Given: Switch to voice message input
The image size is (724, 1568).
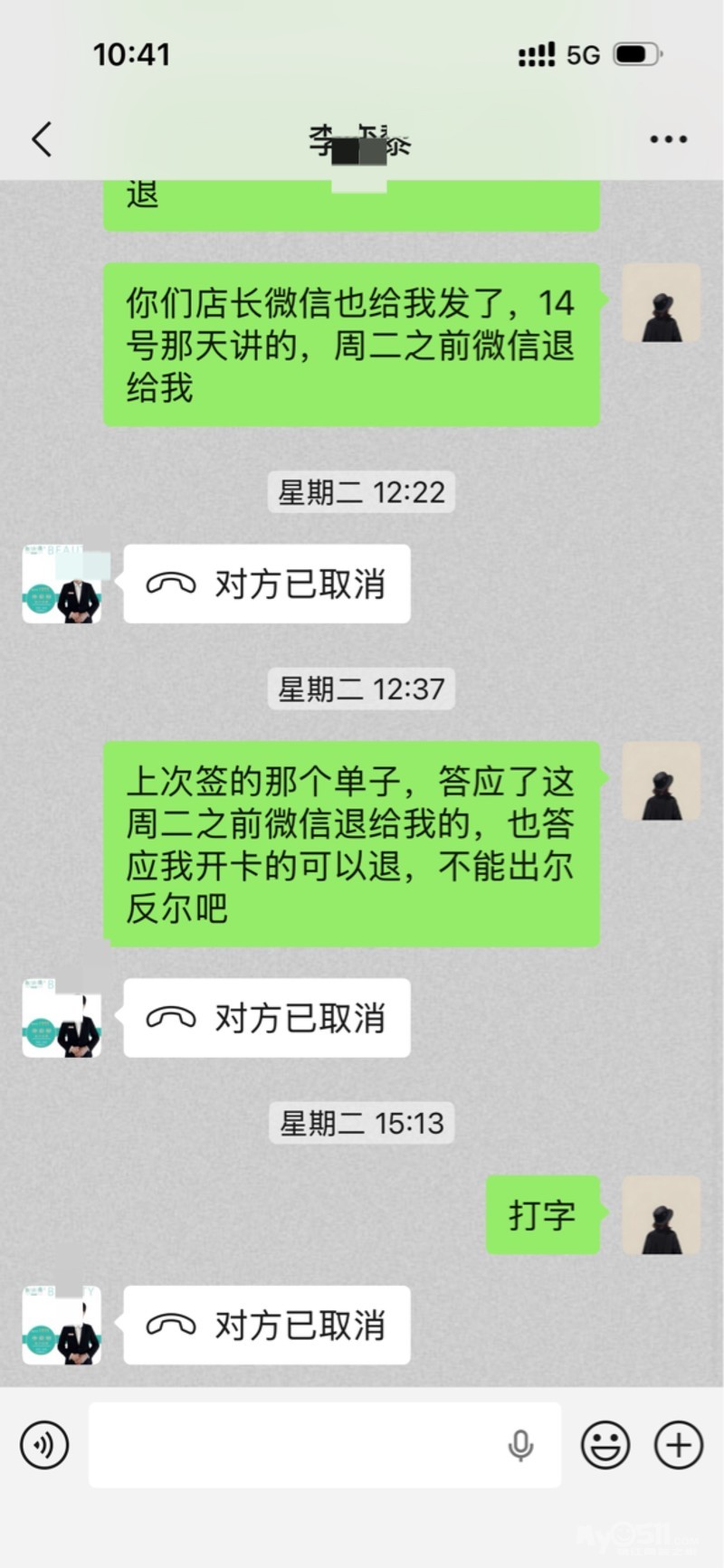Looking at the screenshot, I should [x=43, y=1444].
